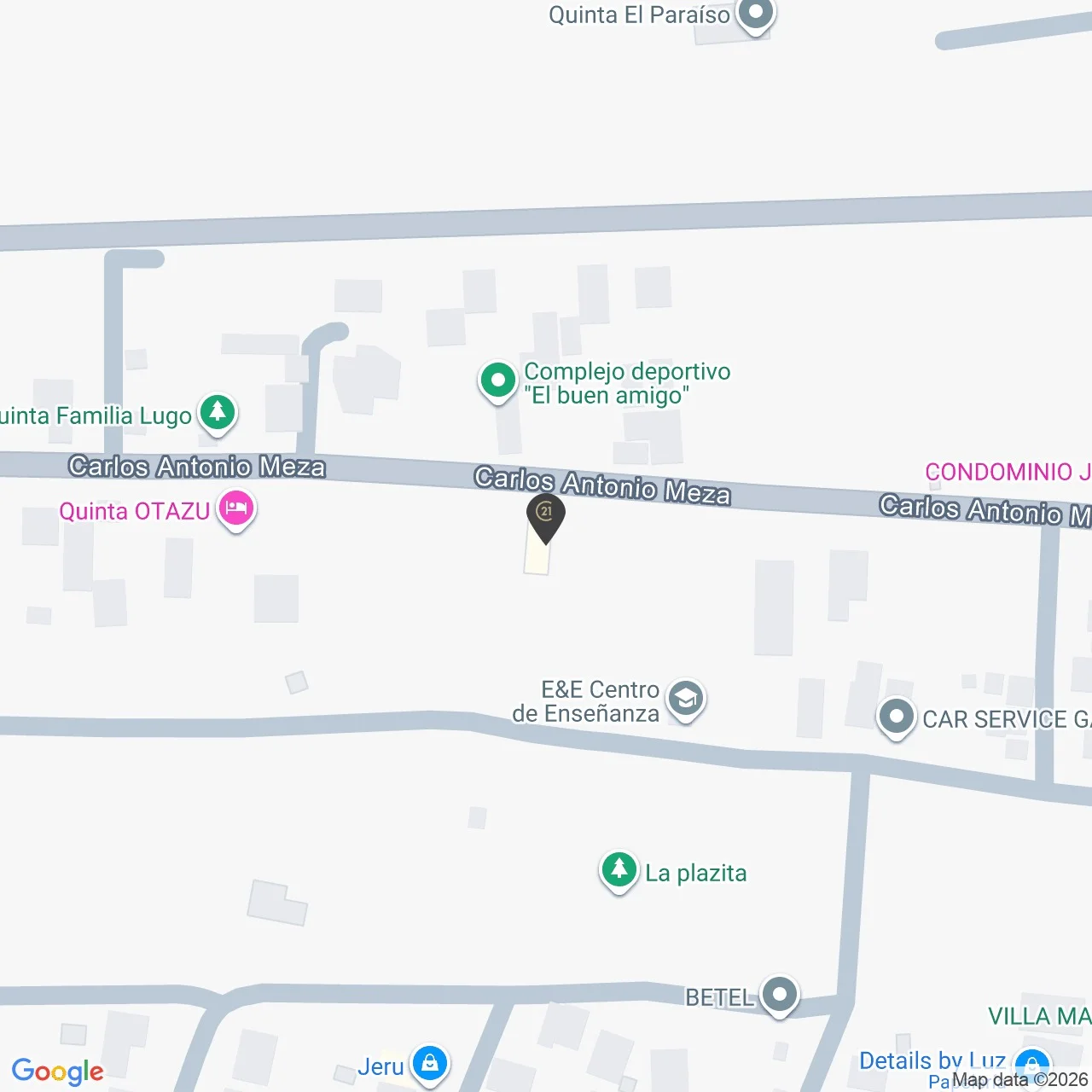Tap the Century 21 property marker

point(545,514)
